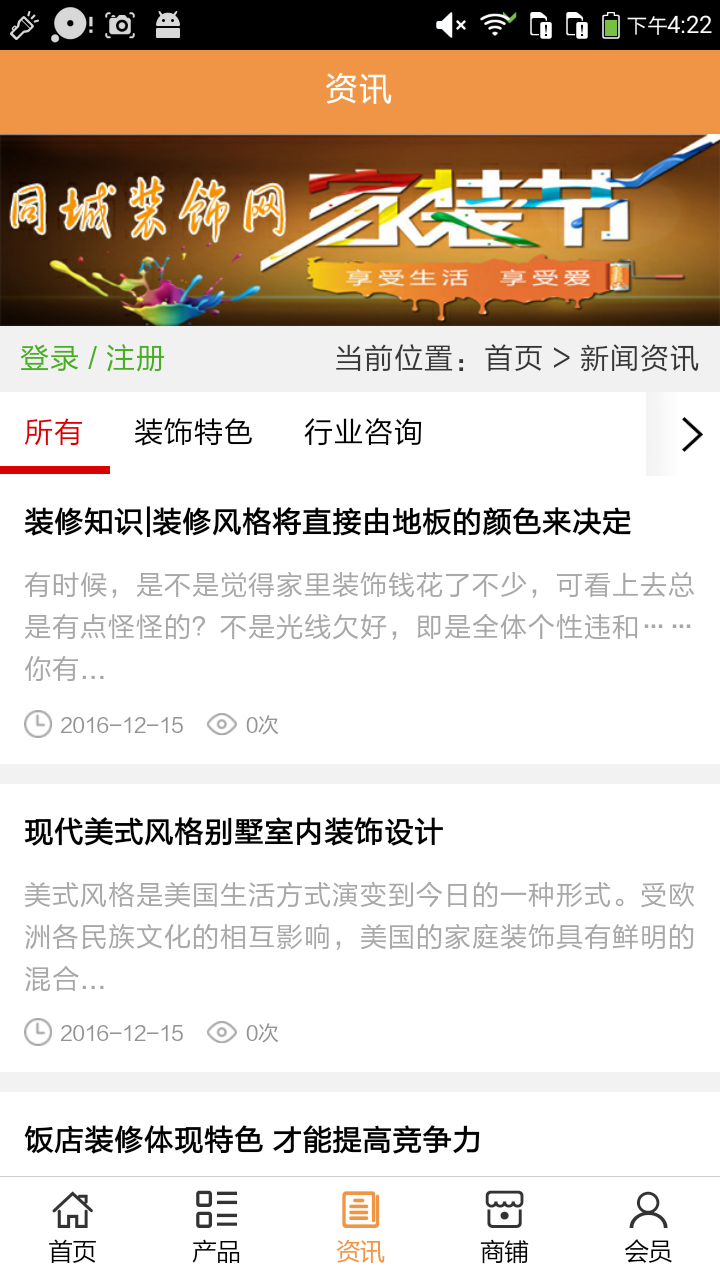Image resolution: width=720 pixels, height=1280 pixels.
Task: Go to 首页 in the breadcrumb
Action: [x=513, y=358]
